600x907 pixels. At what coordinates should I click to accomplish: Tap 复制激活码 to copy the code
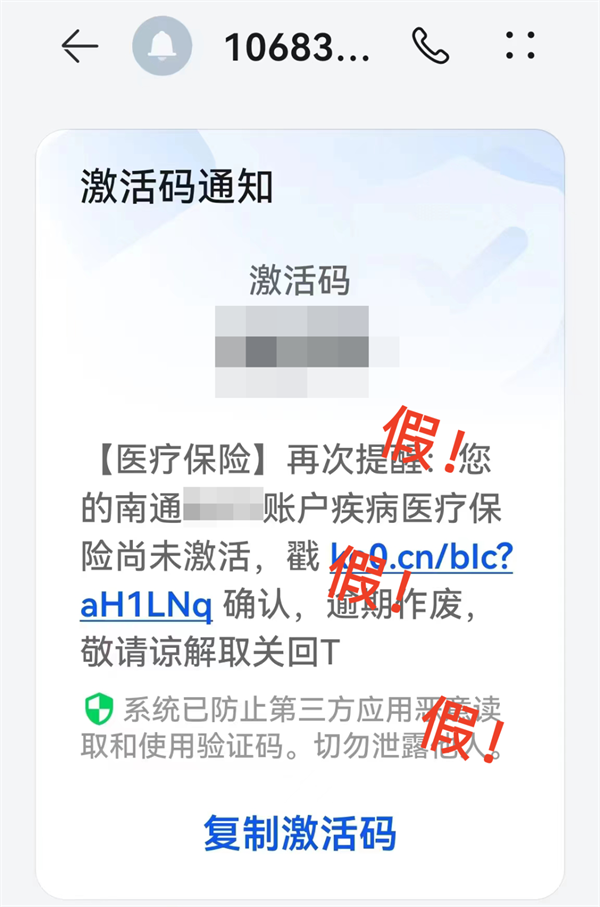point(300,833)
